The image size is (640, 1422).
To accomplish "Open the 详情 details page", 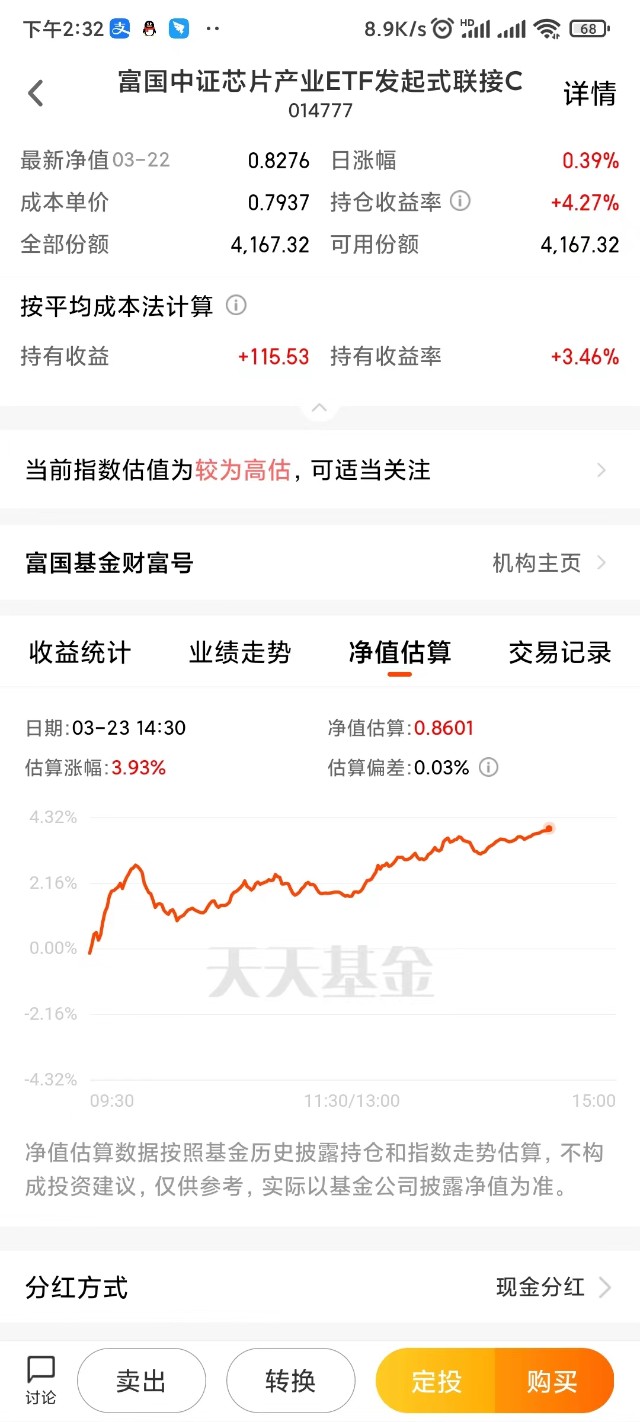I will click(589, 94).
